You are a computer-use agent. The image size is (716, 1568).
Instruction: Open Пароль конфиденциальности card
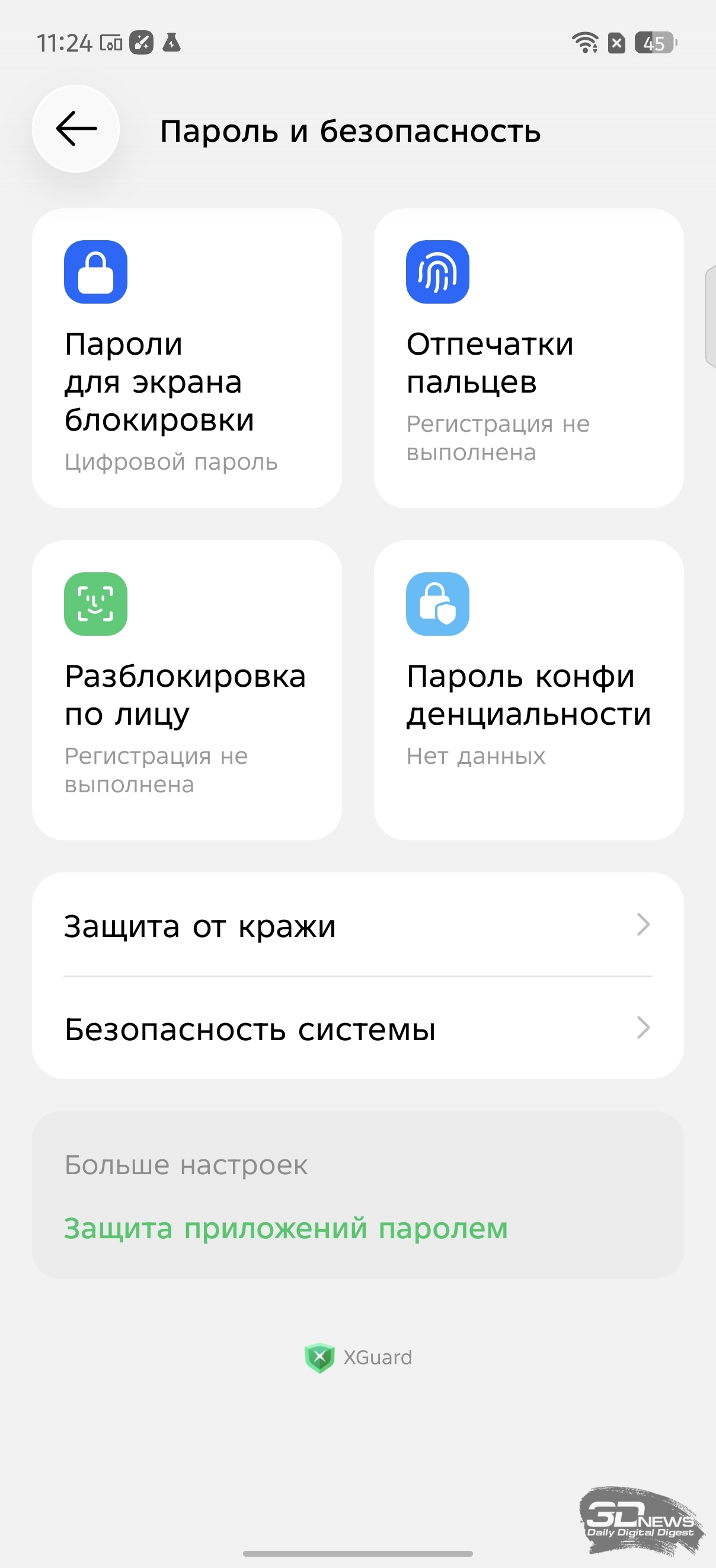[528, 690]
